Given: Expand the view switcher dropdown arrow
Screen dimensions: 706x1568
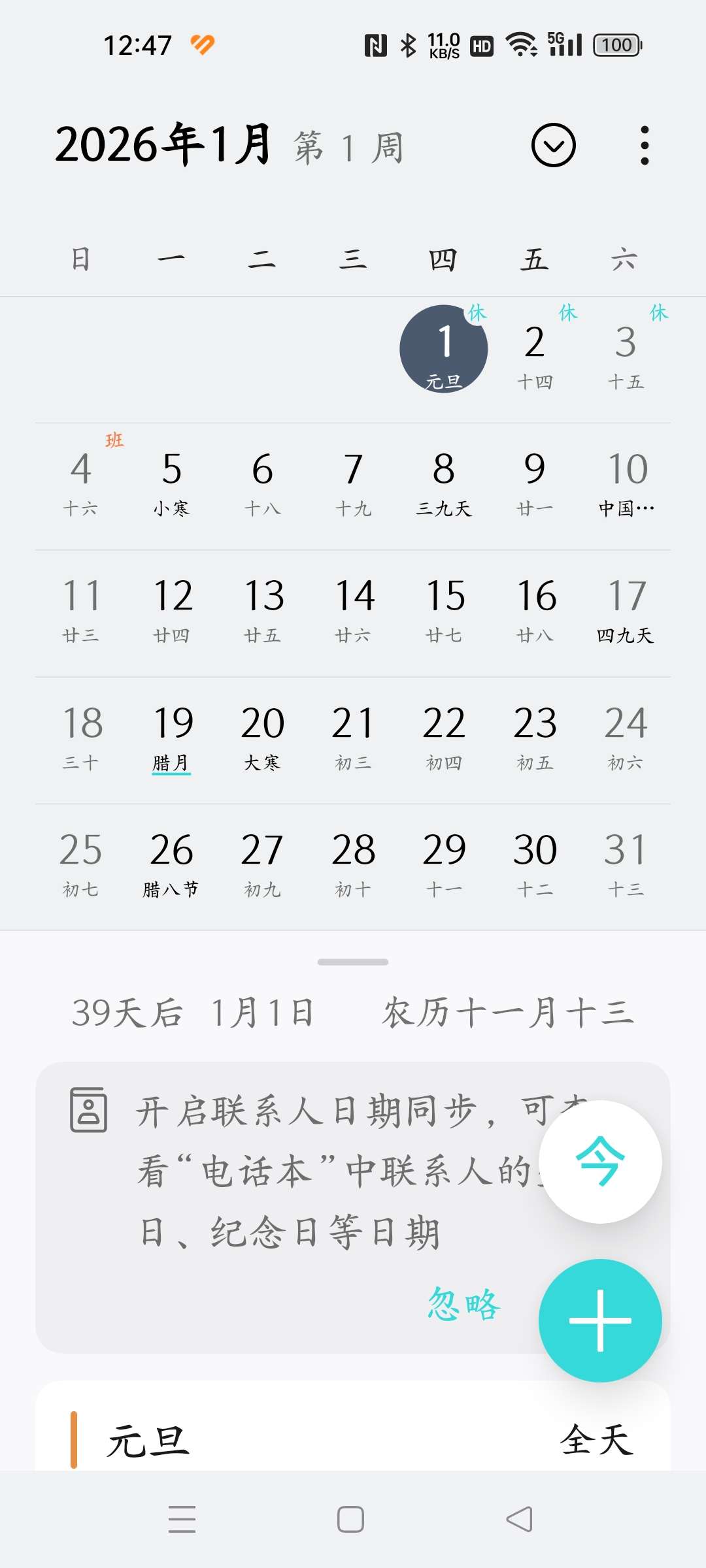Looking at the screenshot, I should point(553,145).
